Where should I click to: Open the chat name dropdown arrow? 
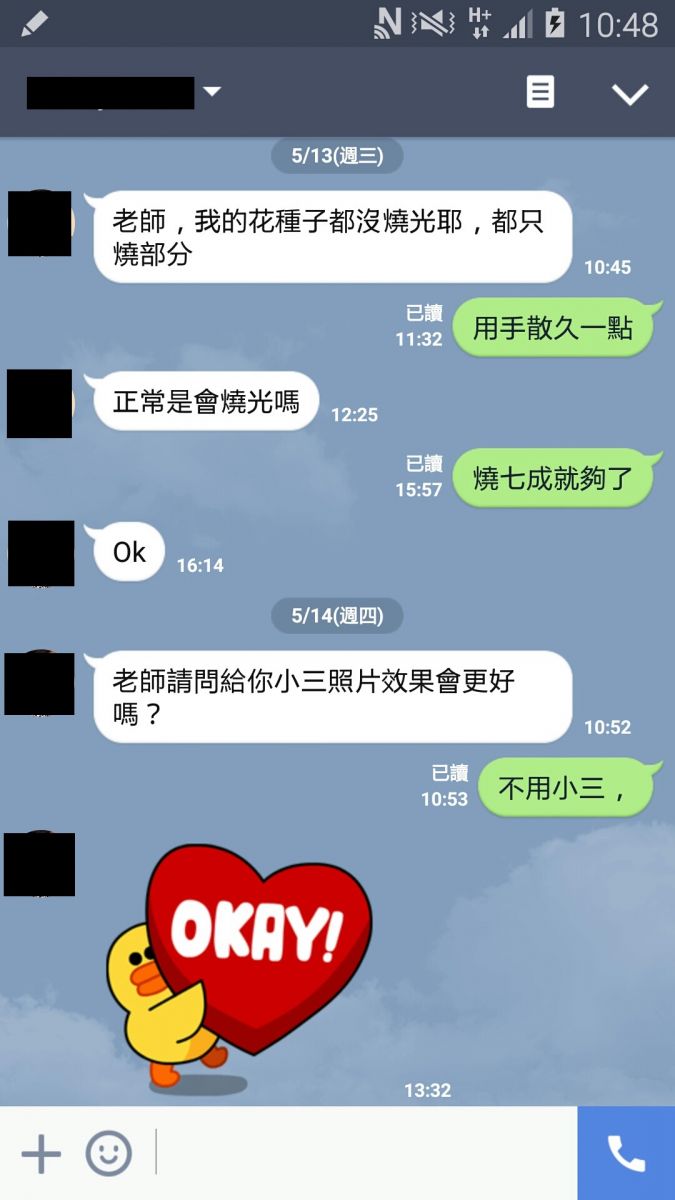pyautogui.click(x=211, y=92)
